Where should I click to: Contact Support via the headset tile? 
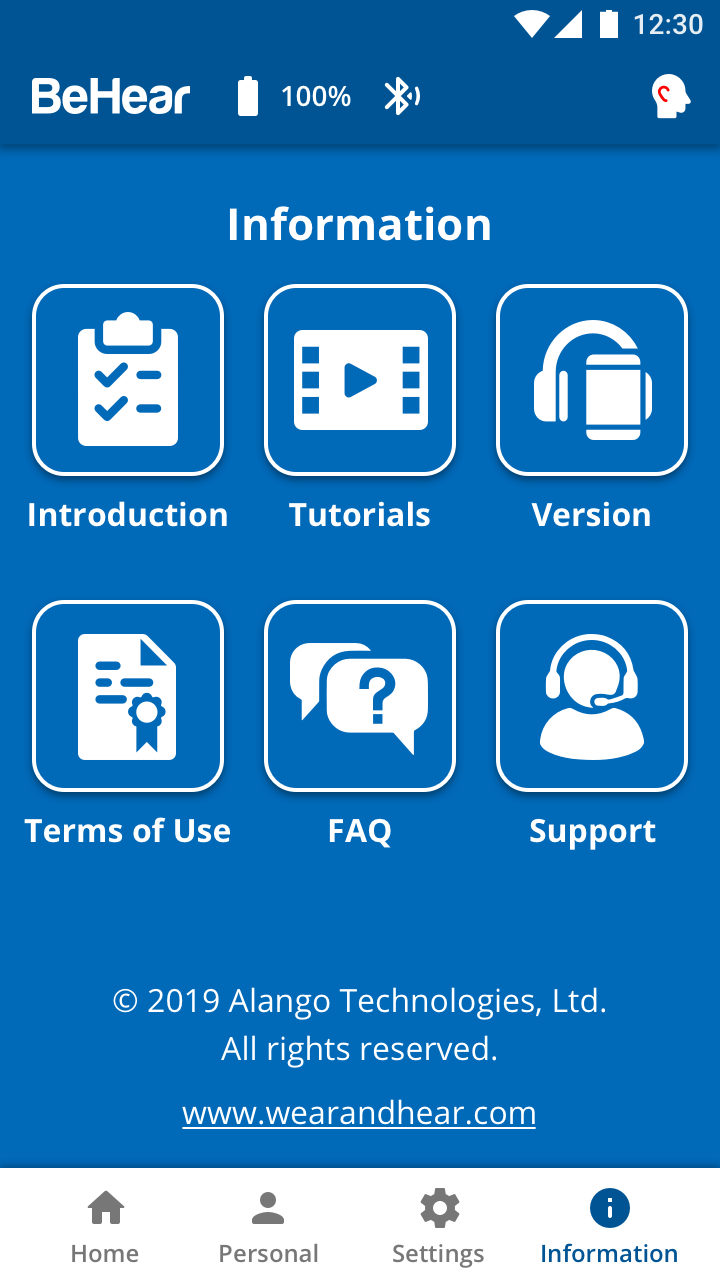tap(592, 696)
